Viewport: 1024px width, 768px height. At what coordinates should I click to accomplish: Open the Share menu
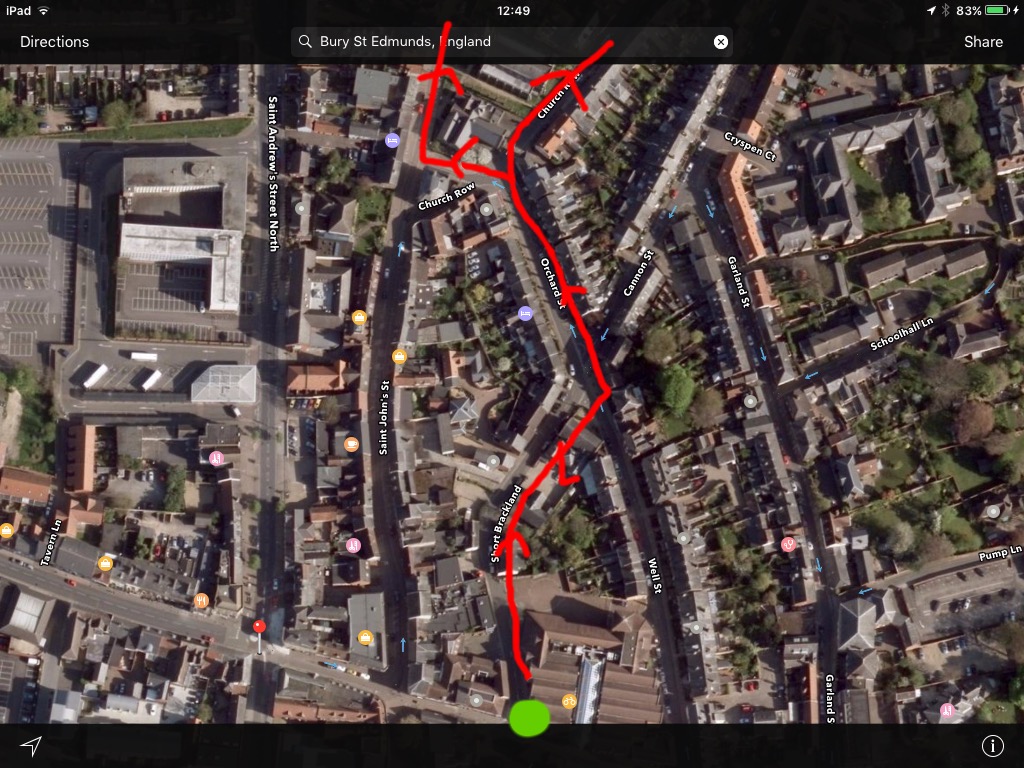[x=982, y=42]
